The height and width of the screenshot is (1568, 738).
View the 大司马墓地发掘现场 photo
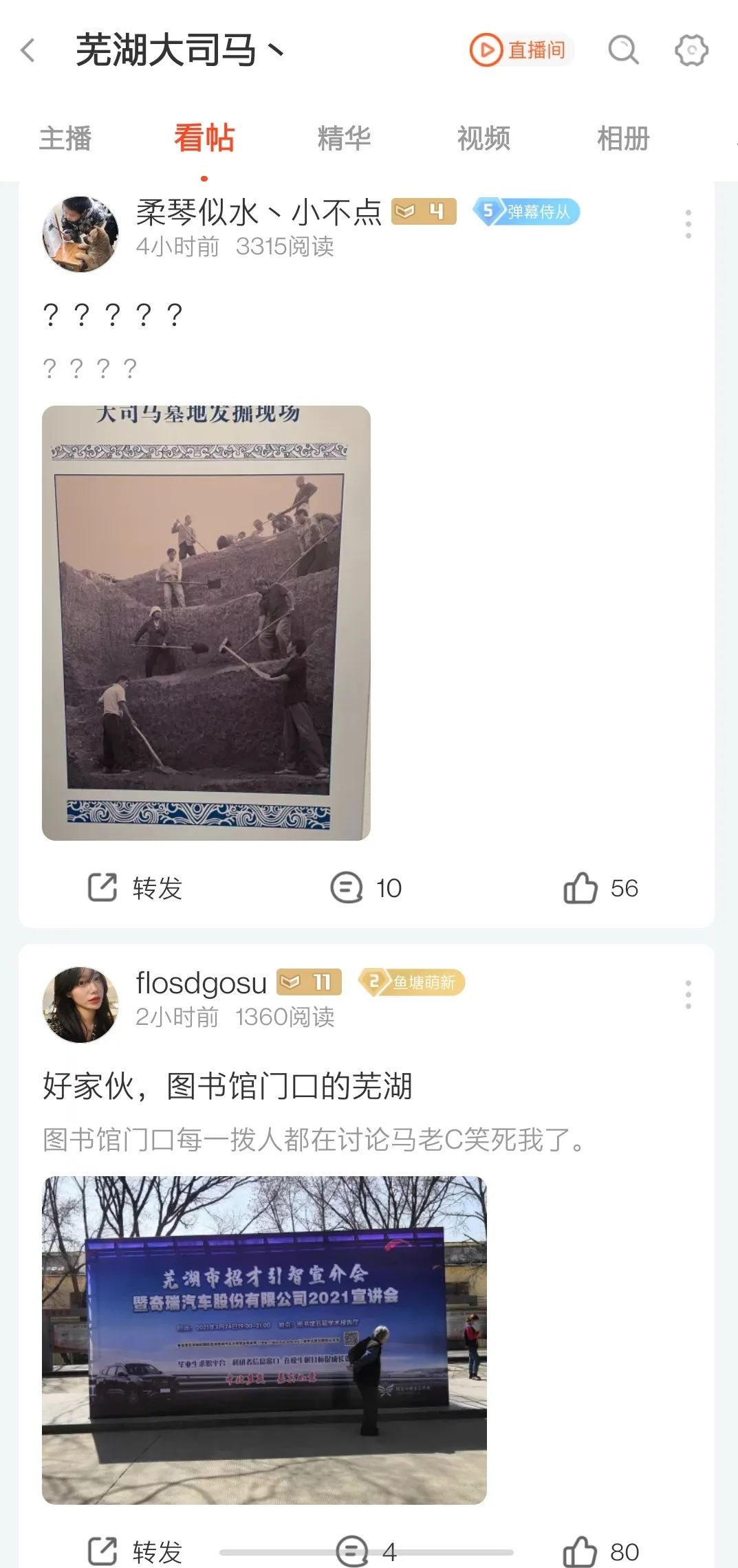point(206,623)
